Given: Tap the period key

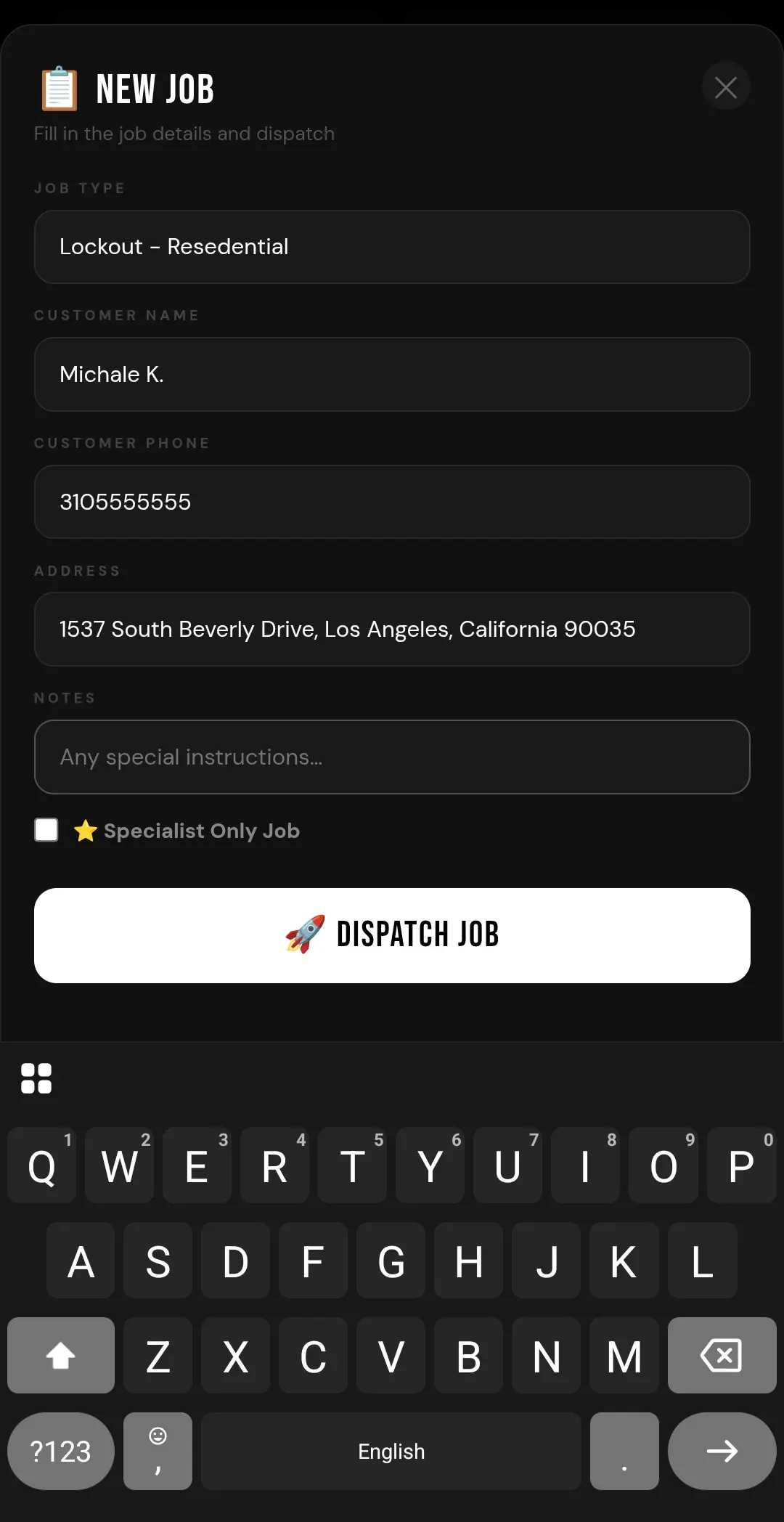Looking at the screenshot, I should tap(624, 1451).
